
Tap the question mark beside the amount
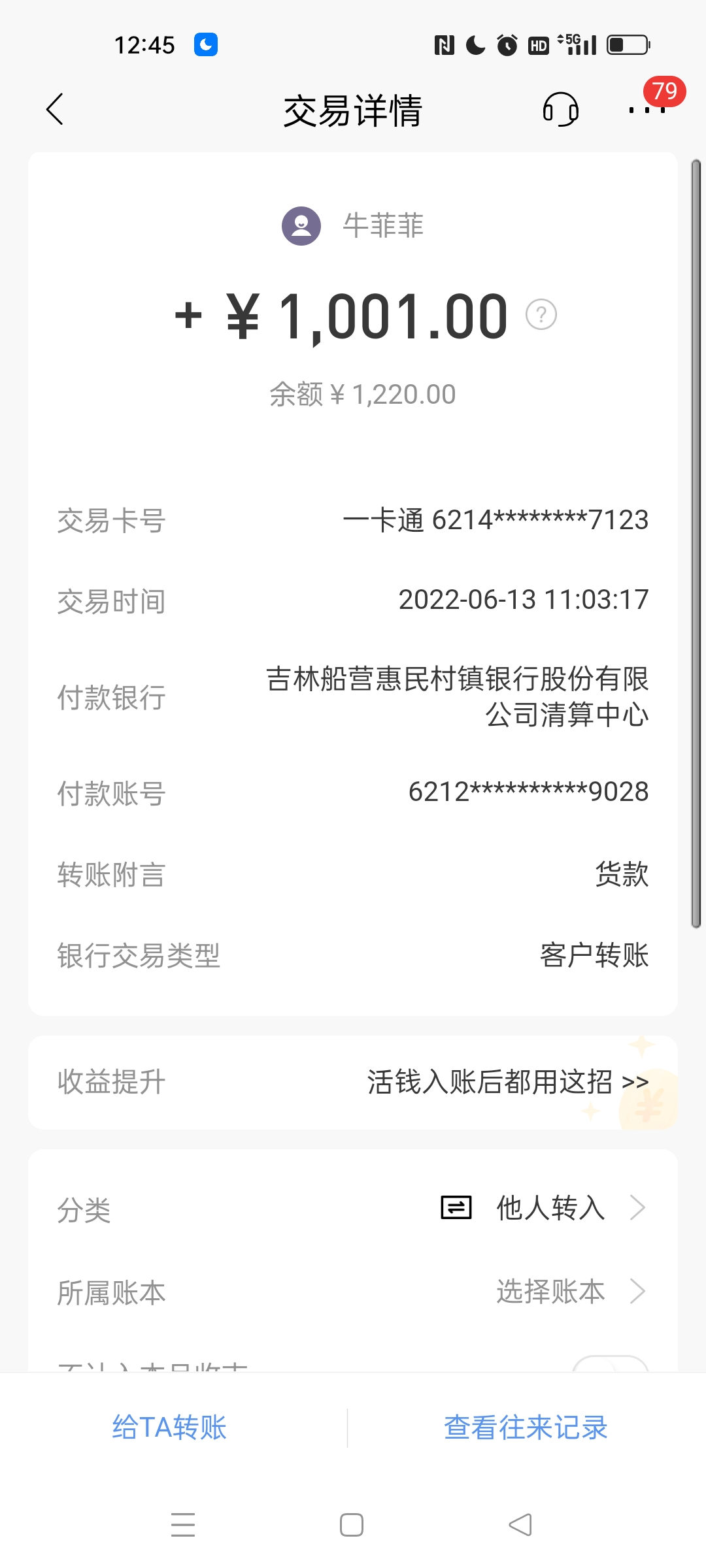click(x=541, y=315)
